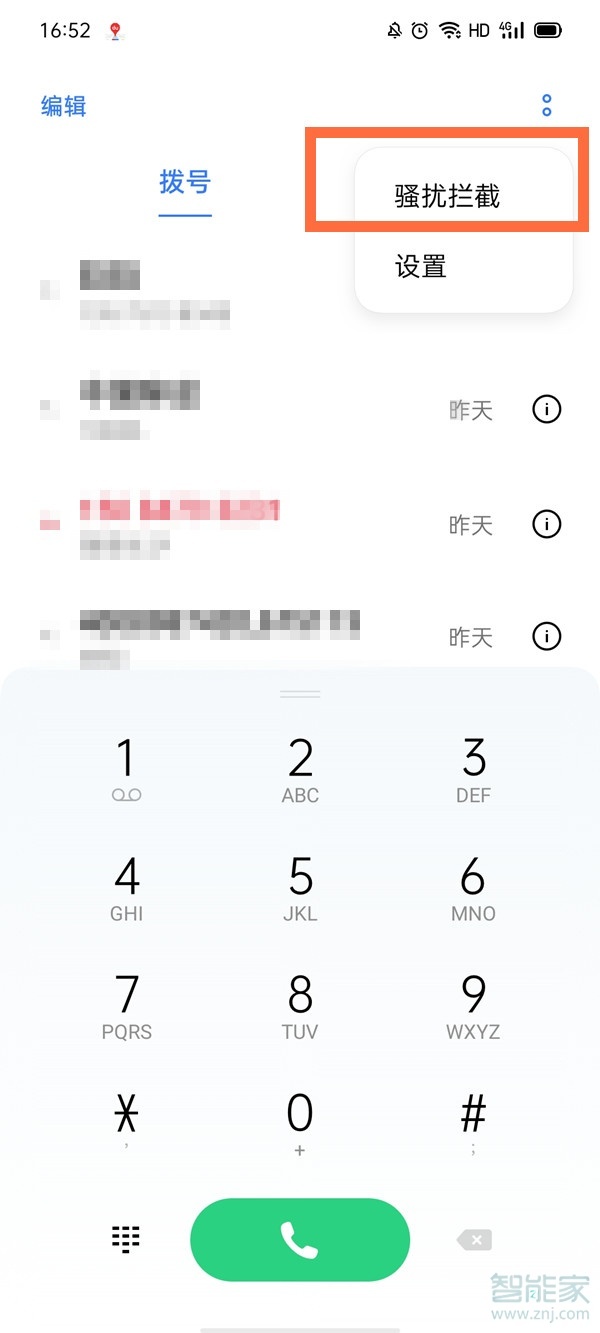Dial digit 1 on keypad

(x=126, y=770)
